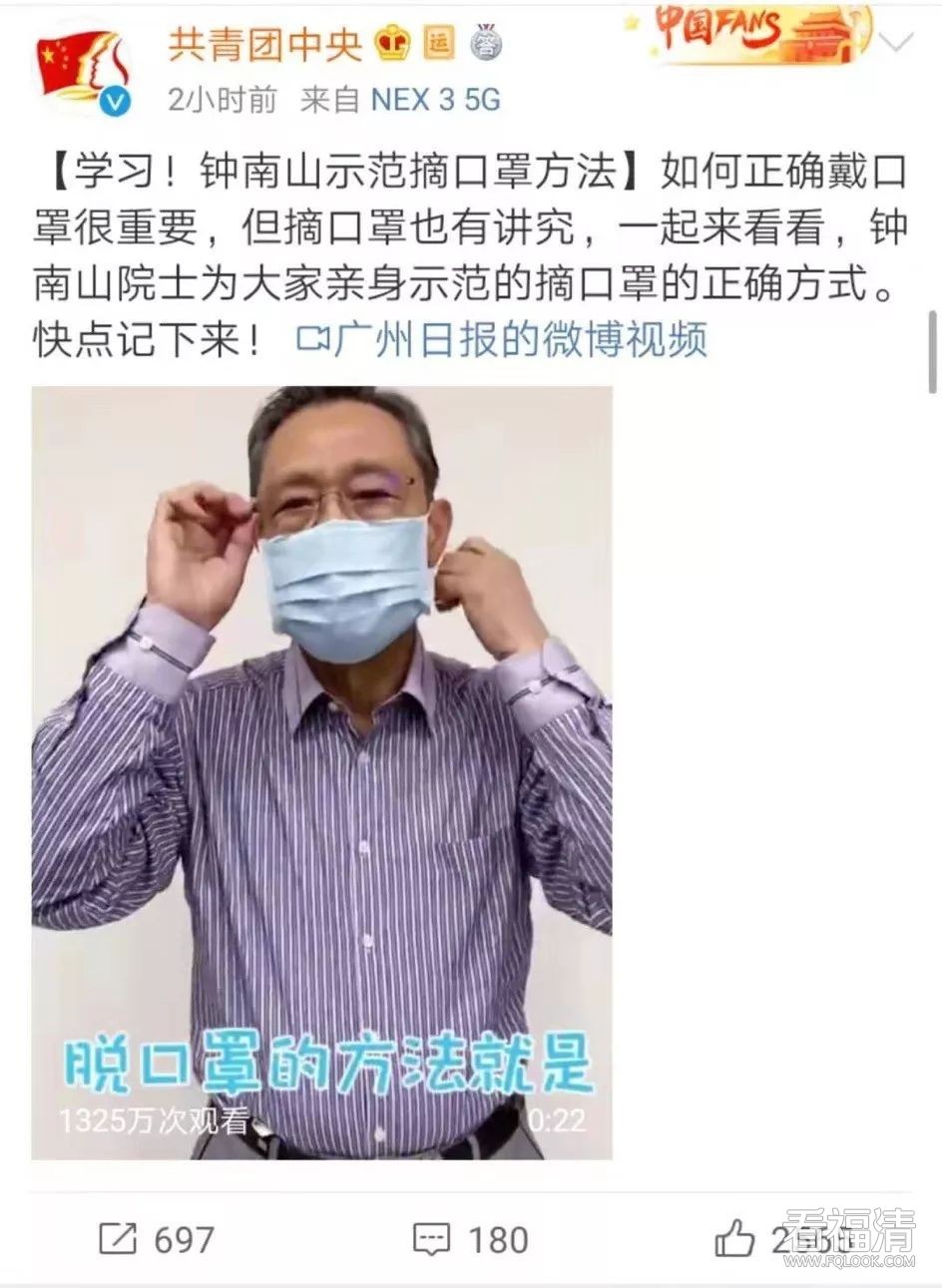Play the mask removal video
942x1288 pixels.
pos(321,772)
